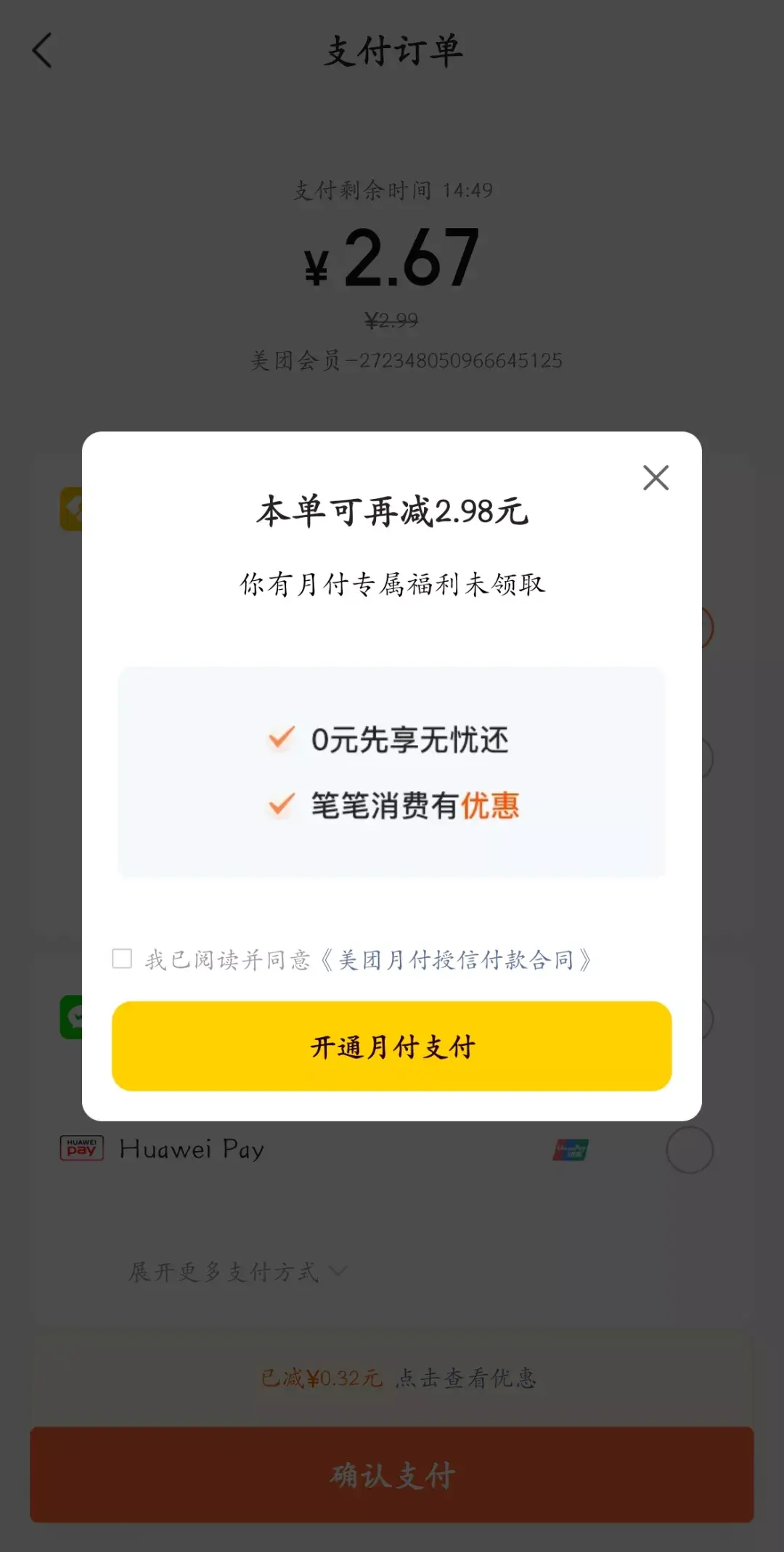Close the 月付 discount popup
Image resolution: width=784 pixels, height=1552 pixels.
tap(656, 478)
